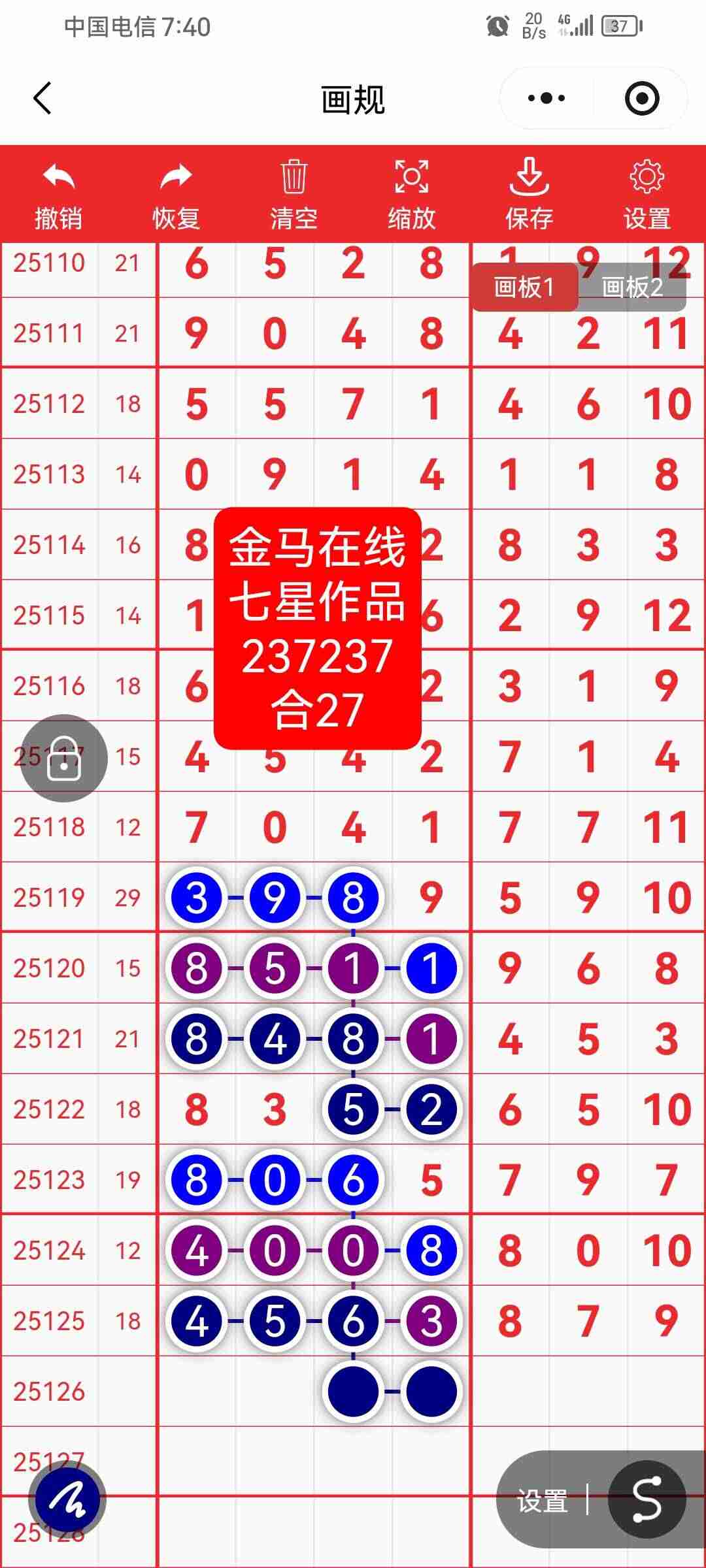Switch to the 画板2 drawing board

tap(631, 286)
